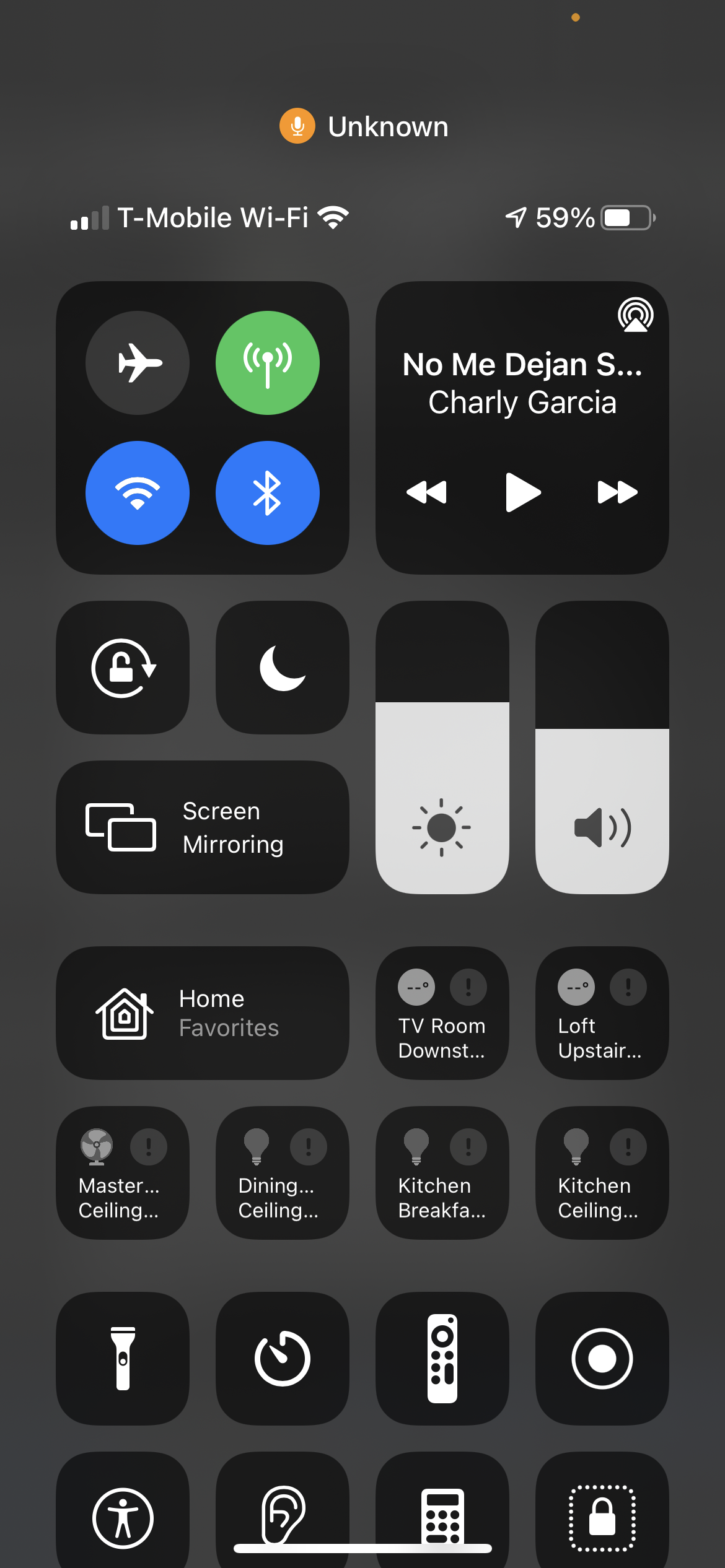Play No Me Dejan S... track
This screenshot has width=725, height=1568.
click(523, 492)
